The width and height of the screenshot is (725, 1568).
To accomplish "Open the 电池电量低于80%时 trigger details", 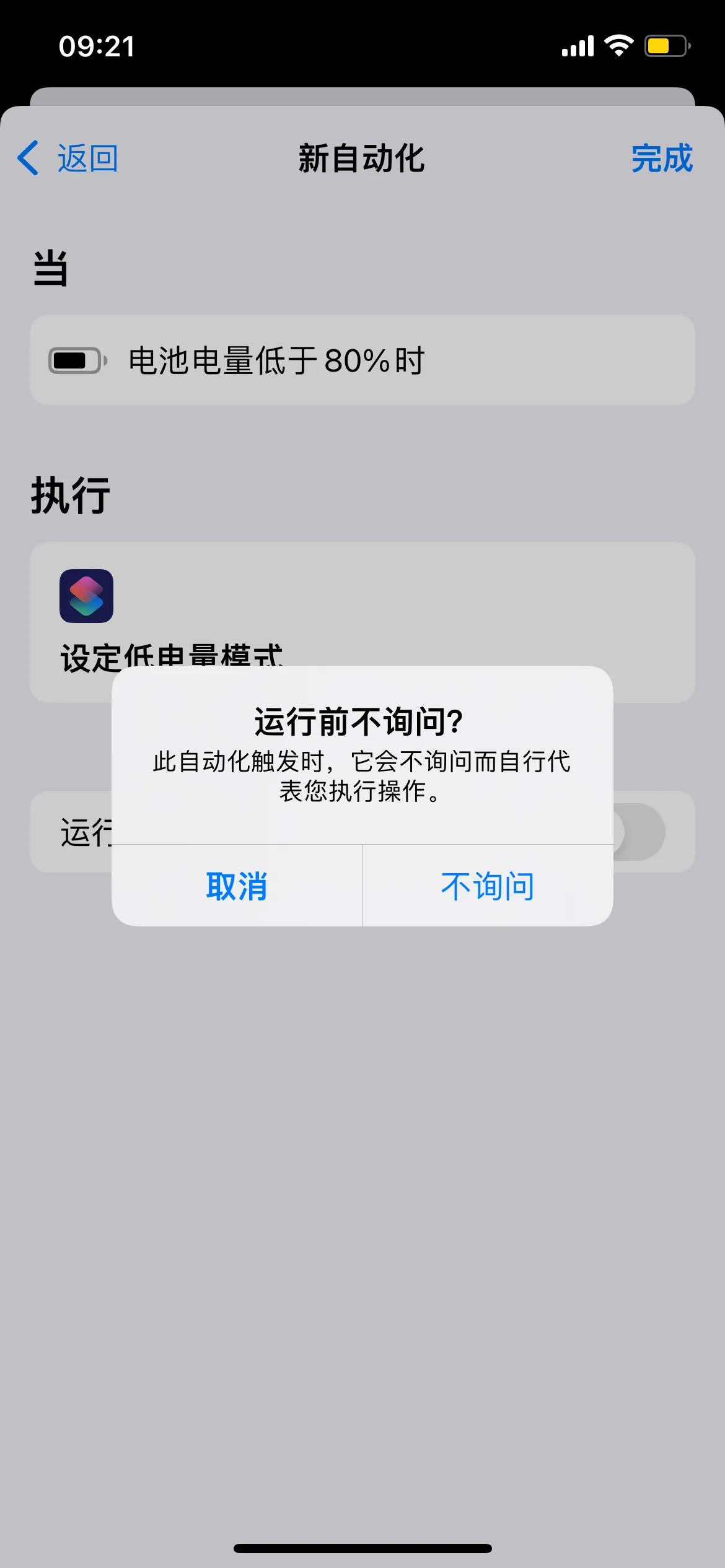I will pyautogui.click(x=362, y=362).
